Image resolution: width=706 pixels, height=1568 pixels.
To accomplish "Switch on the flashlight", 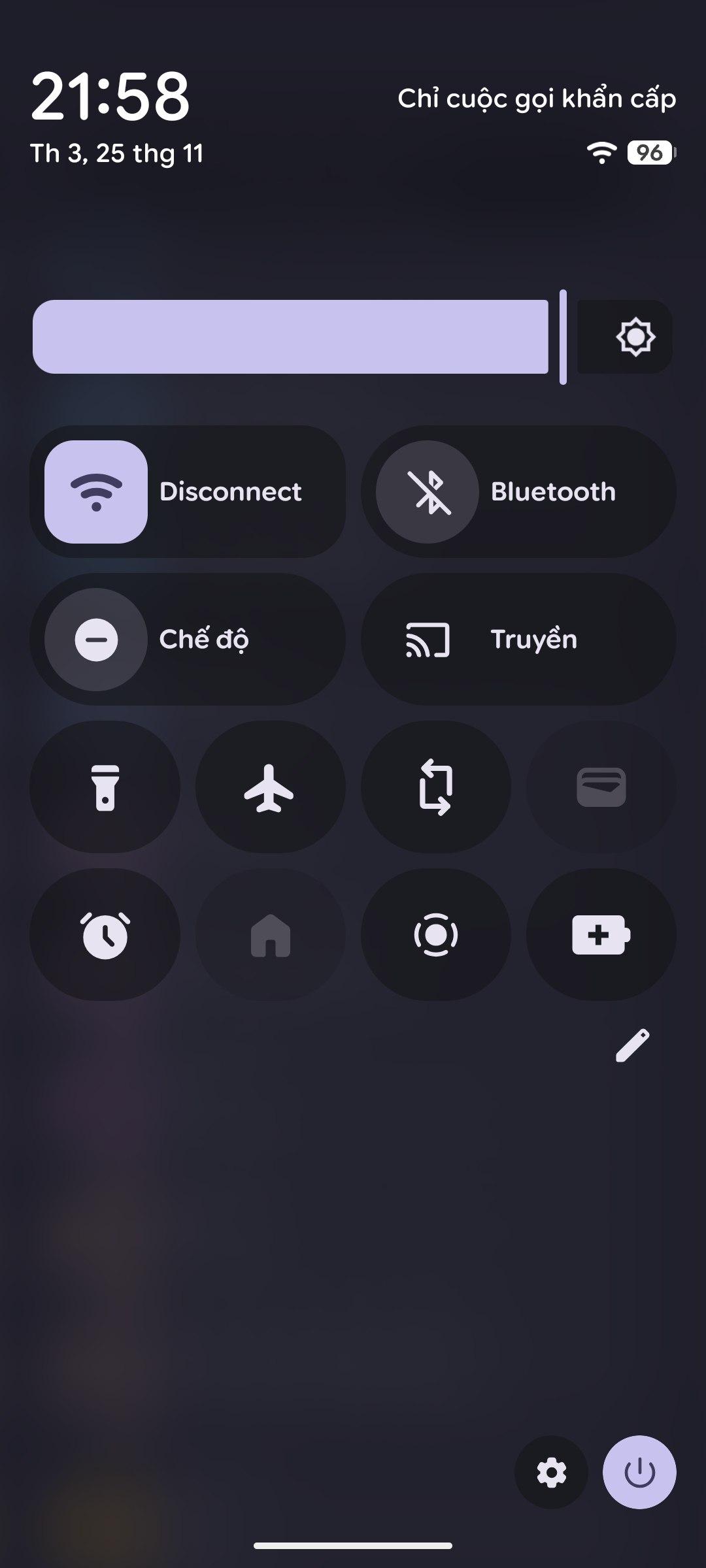I will click(105, 787).
